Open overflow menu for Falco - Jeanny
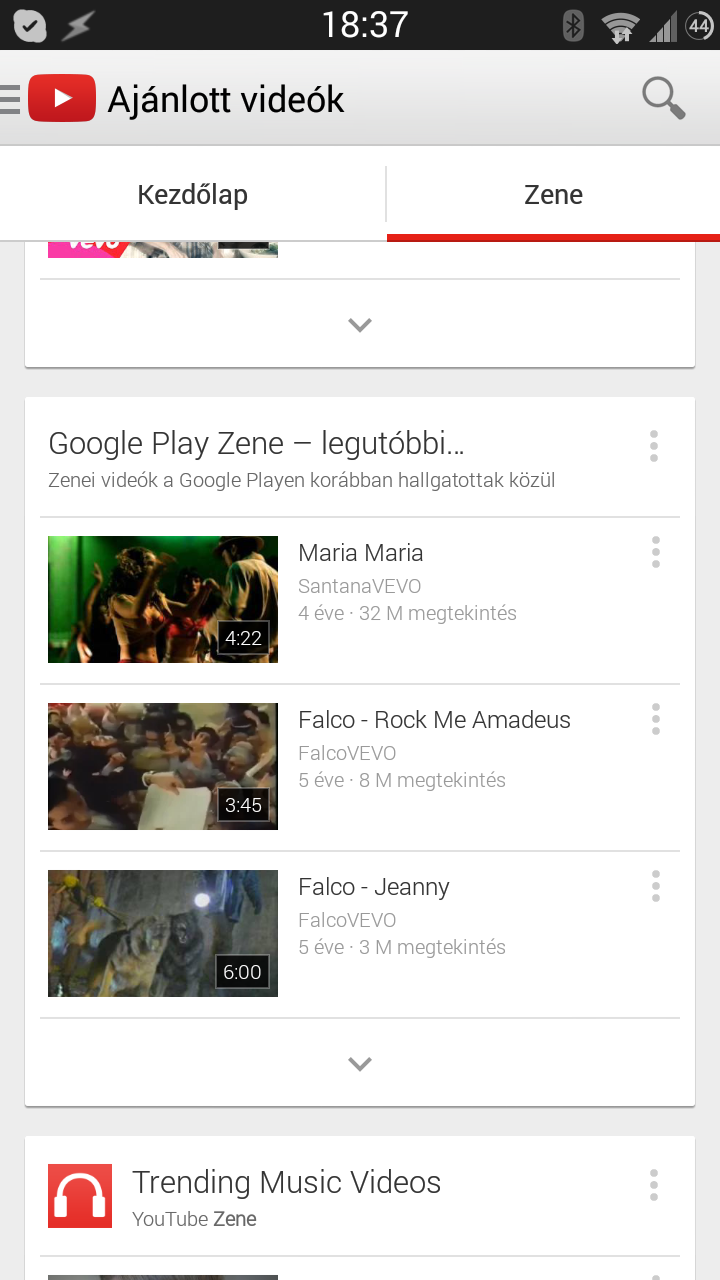 point(656,886)
